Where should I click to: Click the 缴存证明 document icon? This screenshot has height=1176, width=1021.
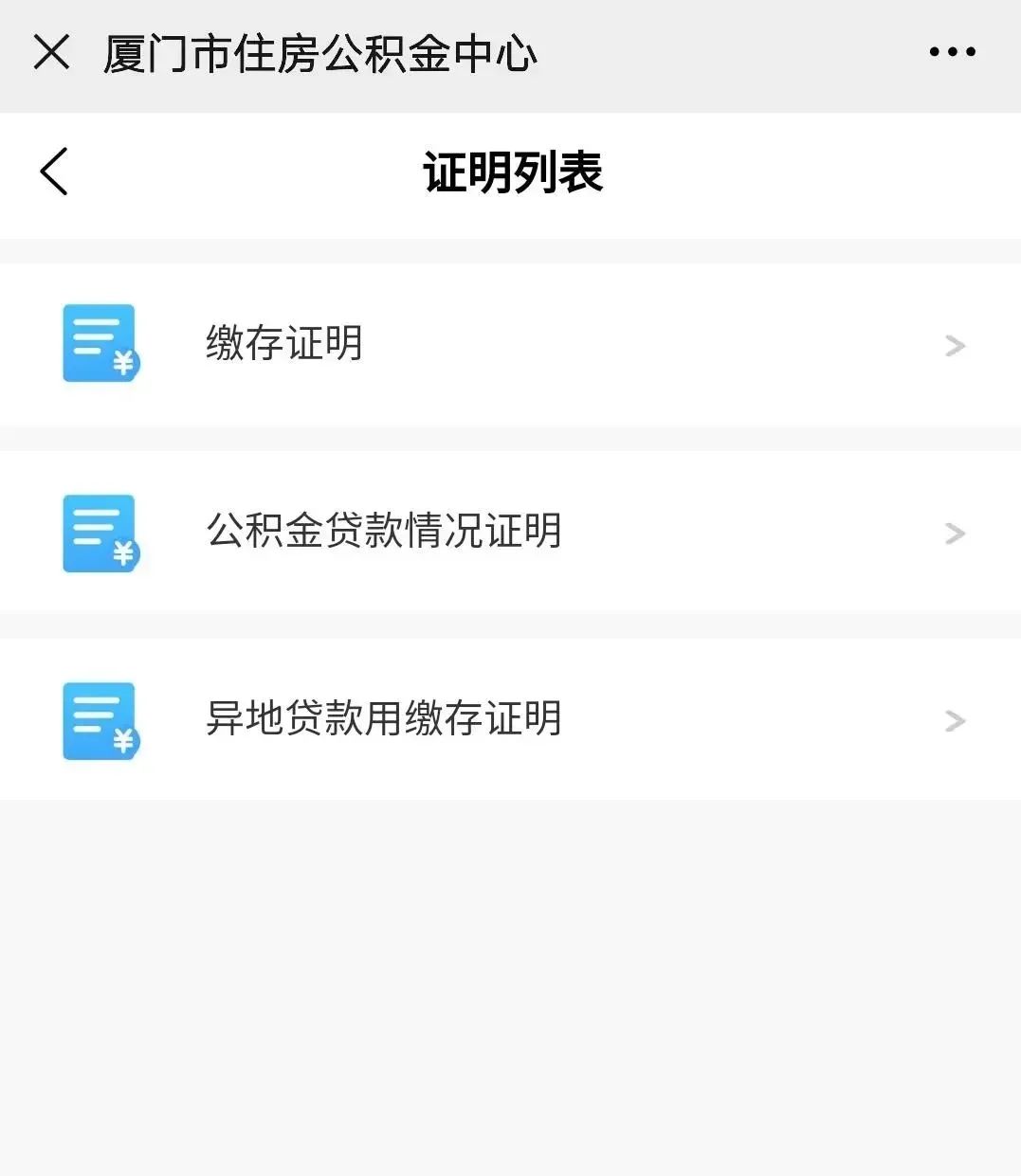click(99, 343)
